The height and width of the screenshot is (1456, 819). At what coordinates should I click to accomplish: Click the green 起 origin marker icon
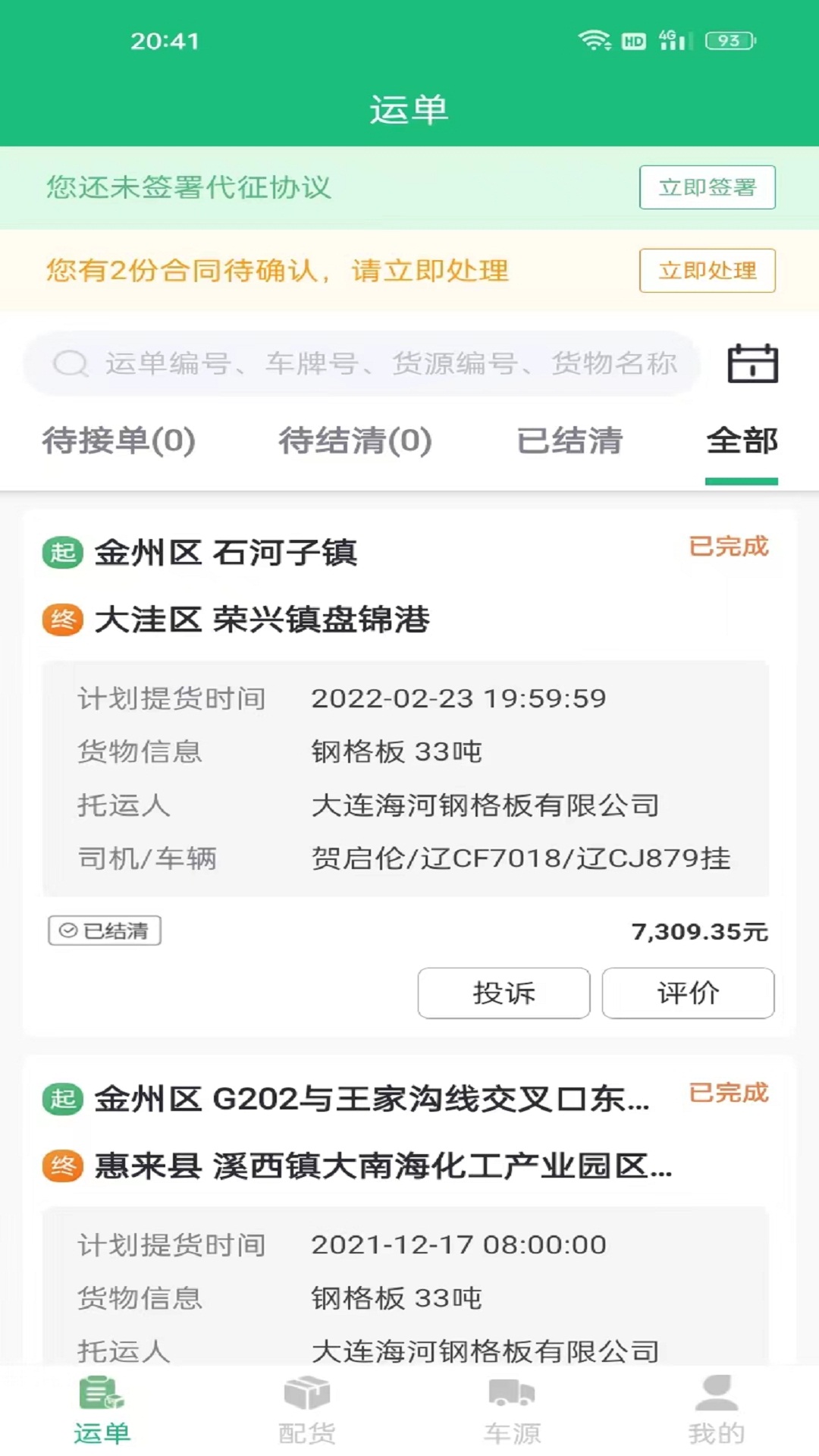tap(63, 553)
